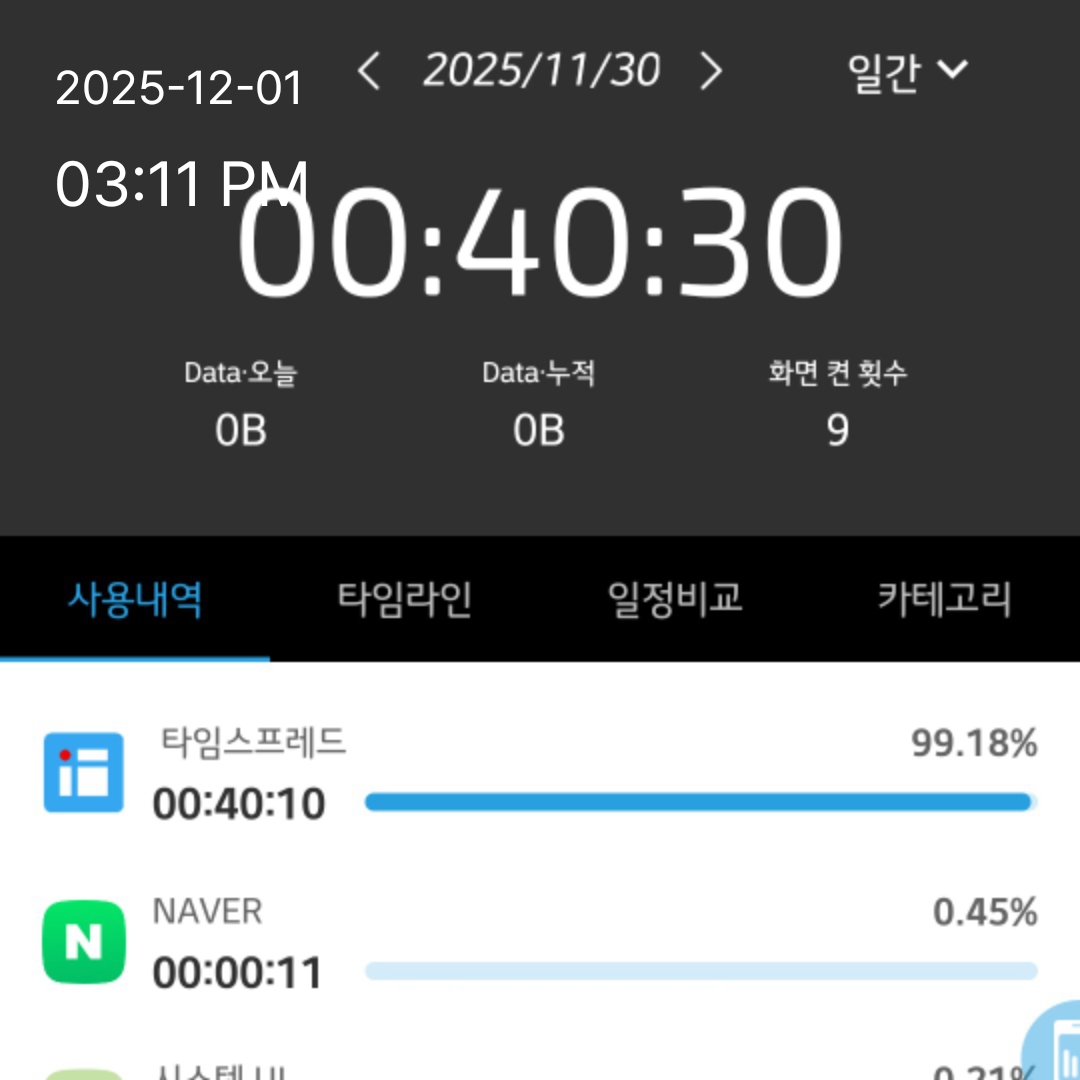Tap the floating phone chart button
The width and height of the screenshot is (1080, 1080).
point(1052,1041)
